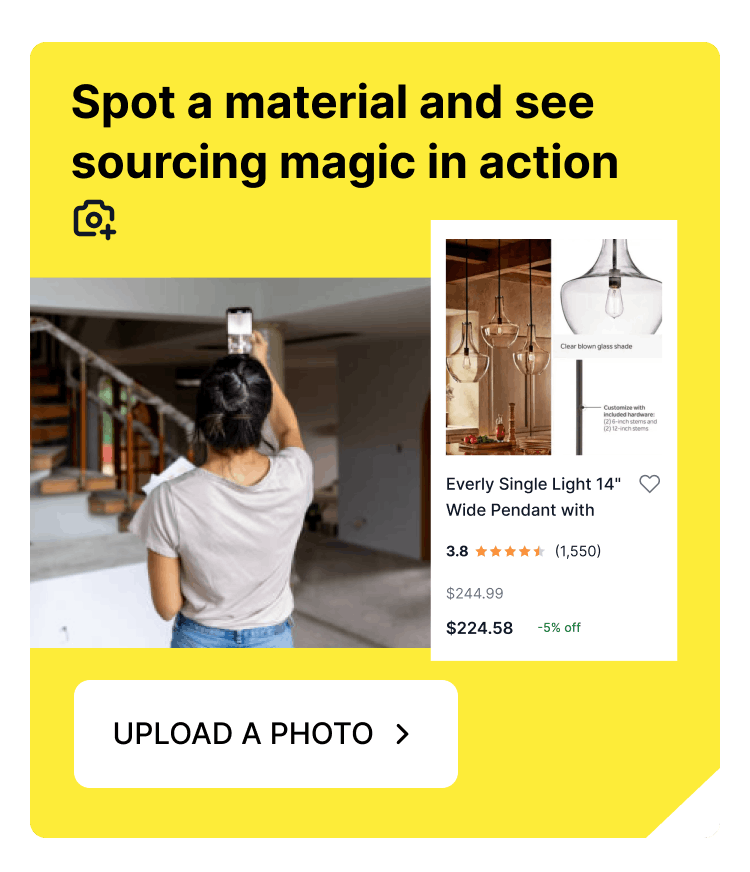The width and height of the screenshot is (750, 872).
Task: Tap the Upload a Photo button
Action: (265, 734)
